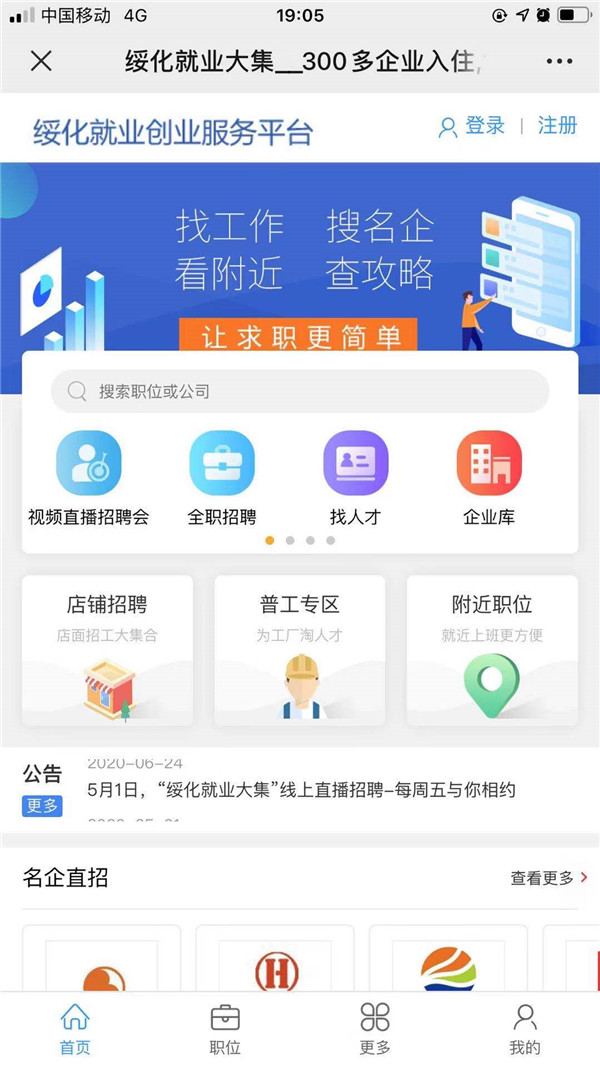Go to the 首页 tab
Screen dimensions: 600x1066
click(75, 1030)
